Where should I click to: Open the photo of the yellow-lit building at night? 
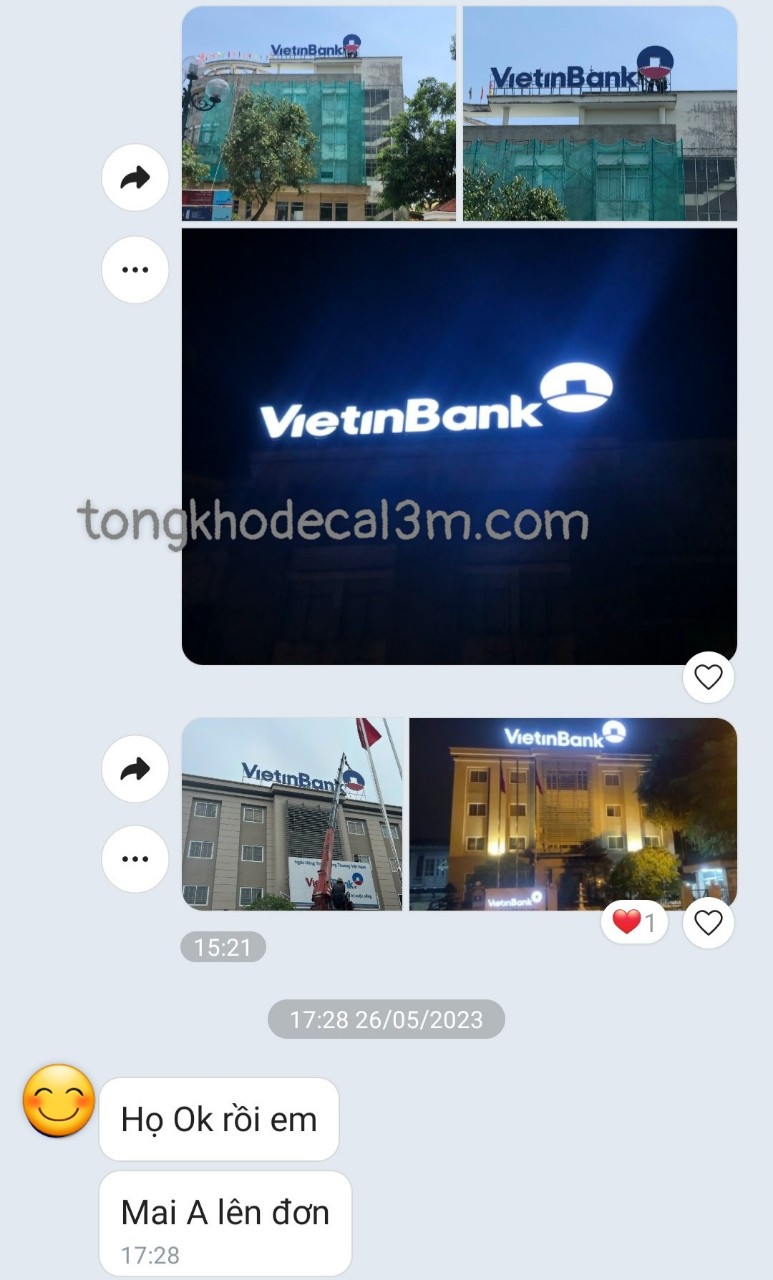[x=573, y=814]
